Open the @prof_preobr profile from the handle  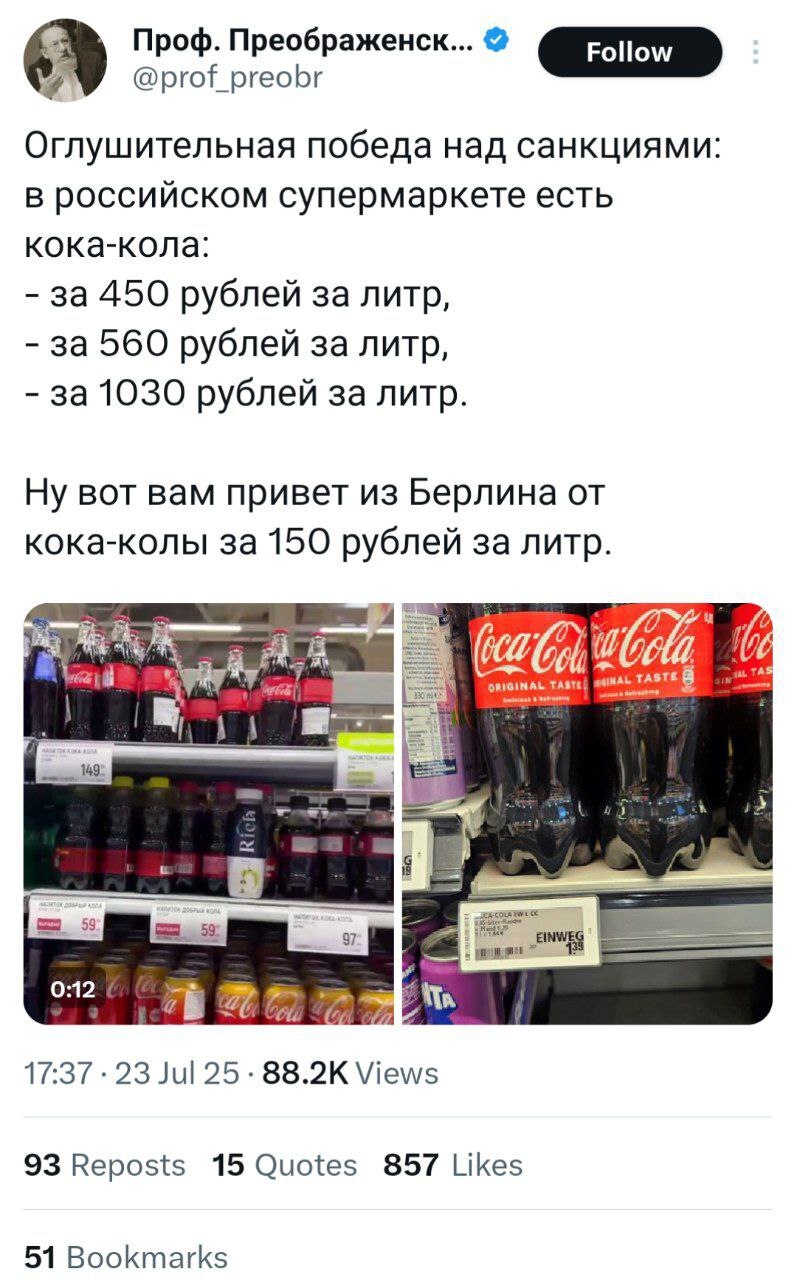[227, 75]
